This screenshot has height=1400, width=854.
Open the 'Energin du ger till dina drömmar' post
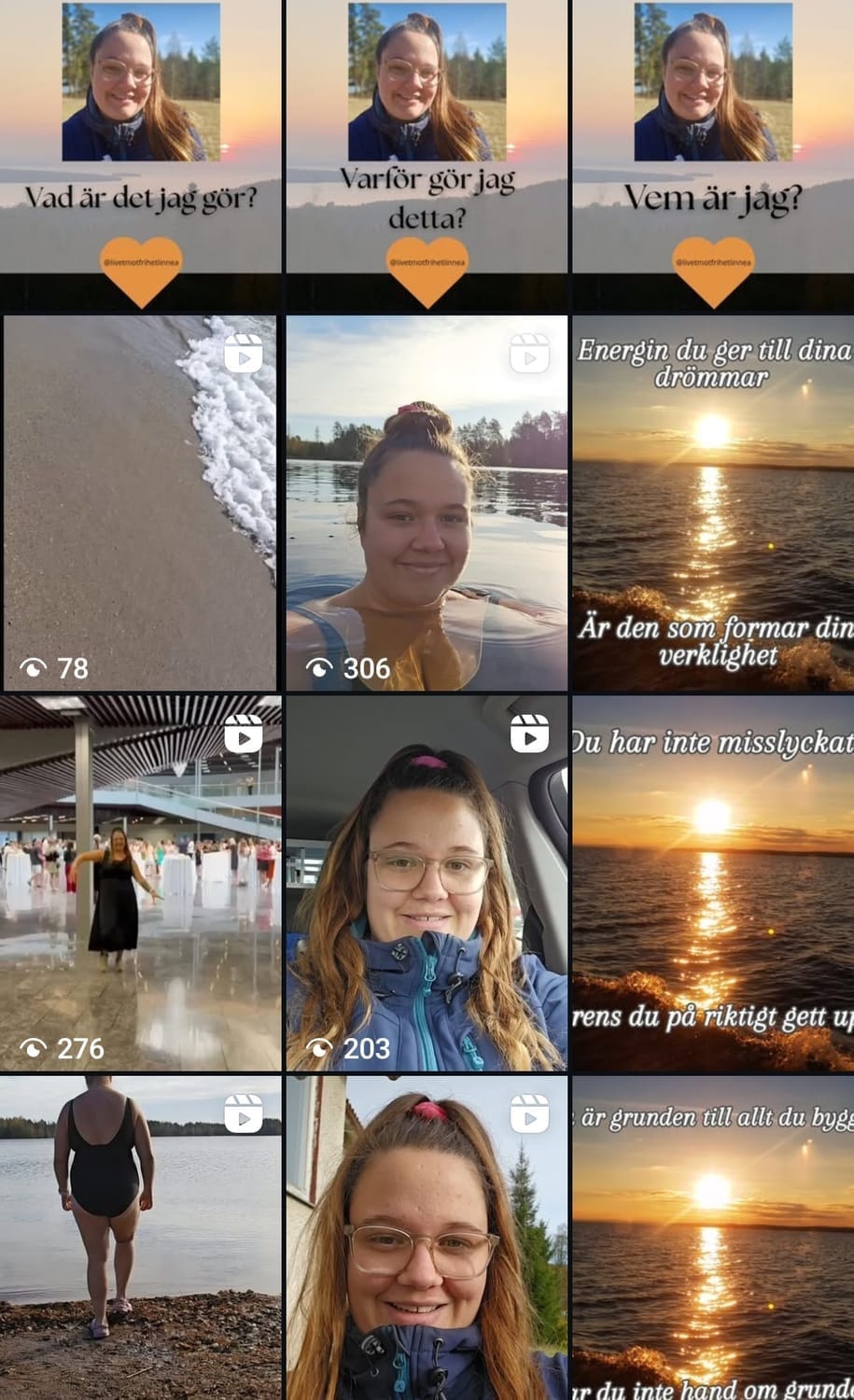point(713,504)
